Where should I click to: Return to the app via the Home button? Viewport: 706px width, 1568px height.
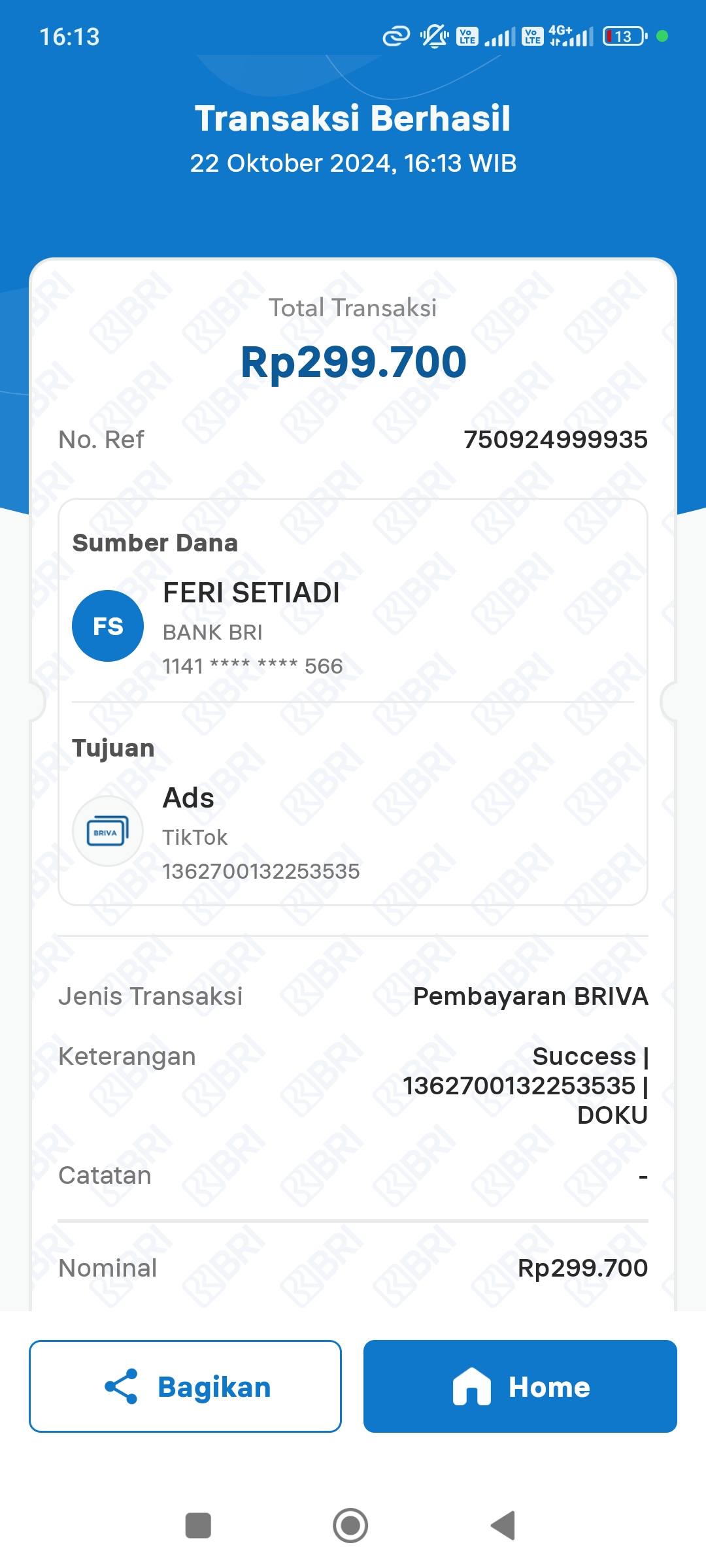(520, 1386)
